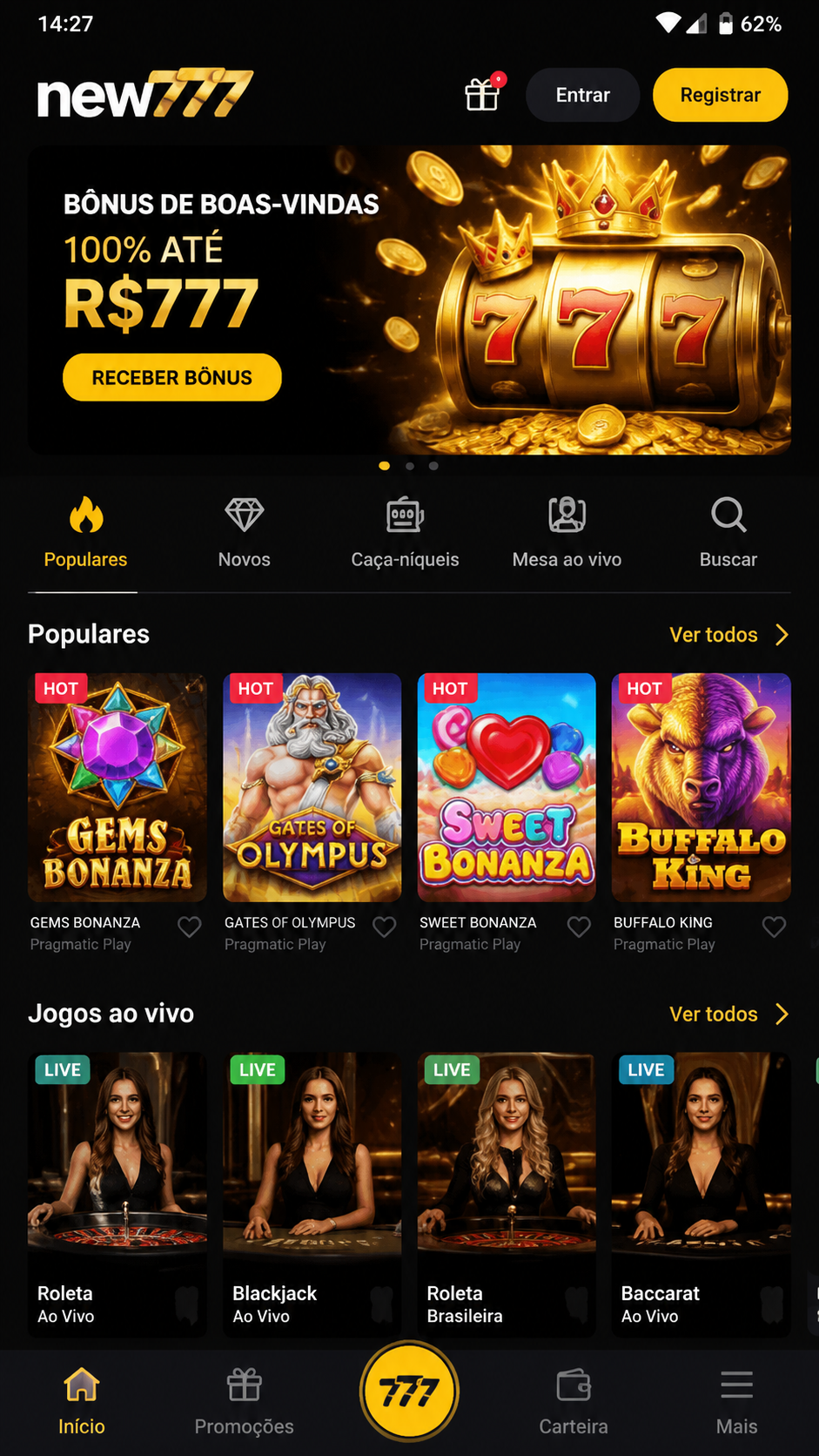Open the Gems Bonanza game
Image resolution: width=819 pixels, height=1456 pixels.
tap(117, 787)
